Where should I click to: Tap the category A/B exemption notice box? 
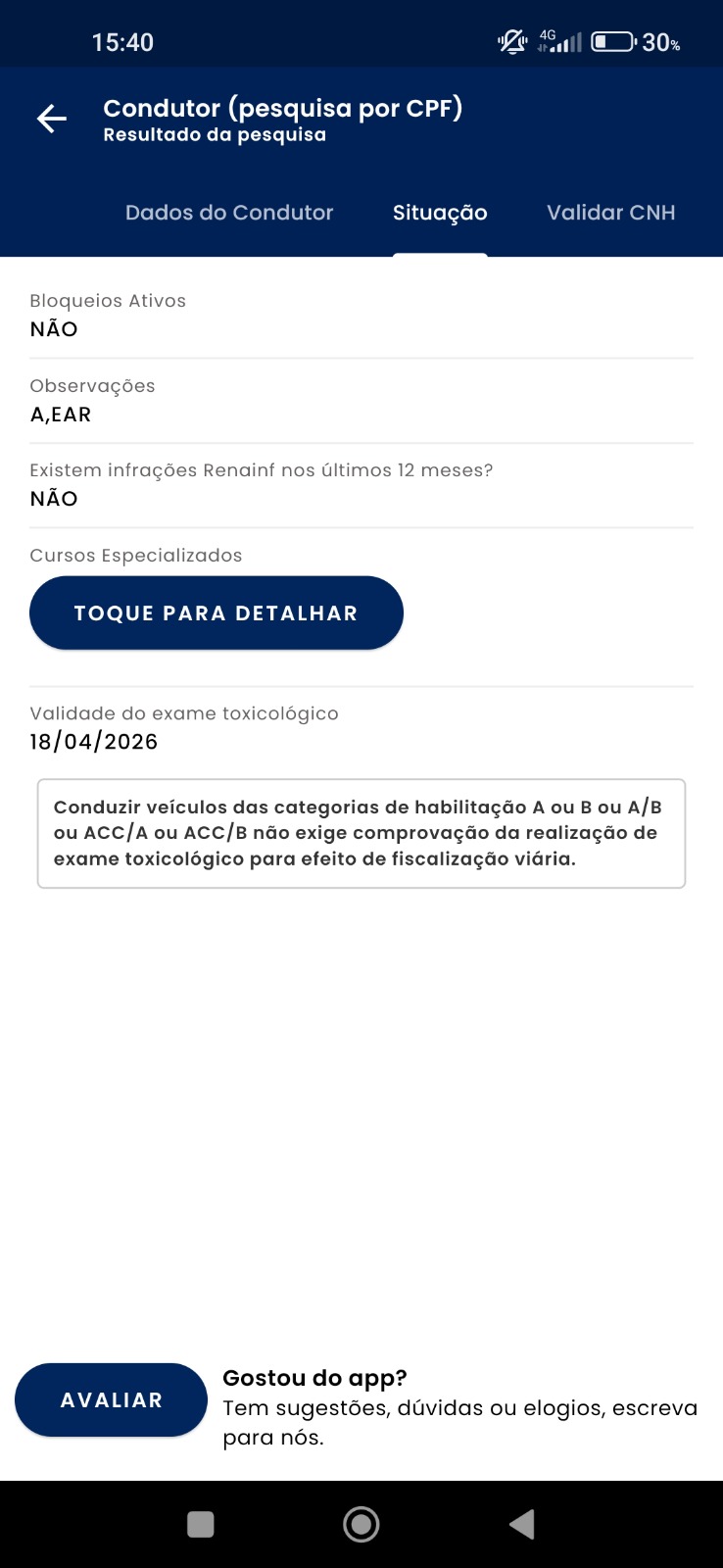(361, 833)
